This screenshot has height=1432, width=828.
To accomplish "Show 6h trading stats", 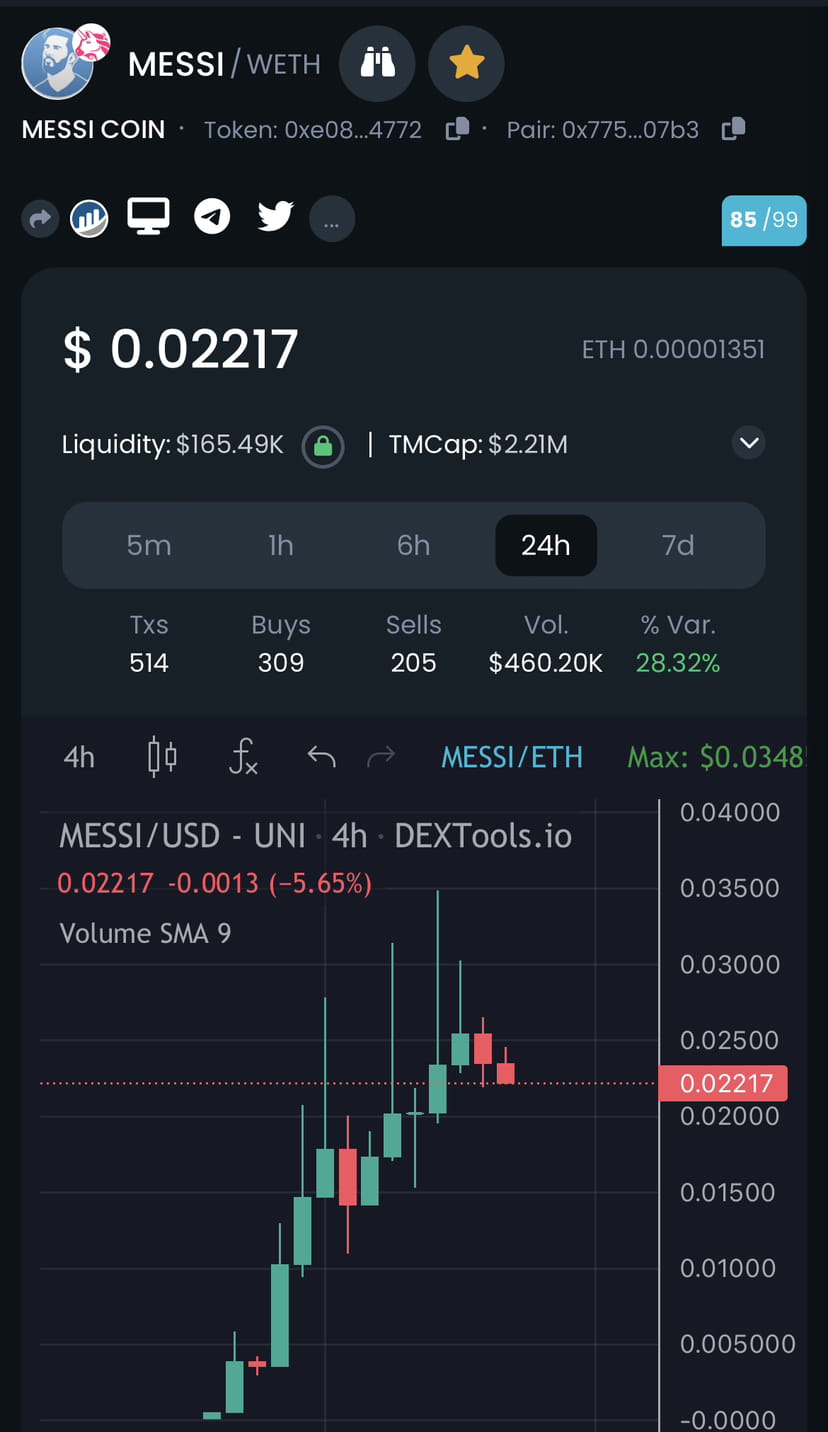I will point(413,545).
